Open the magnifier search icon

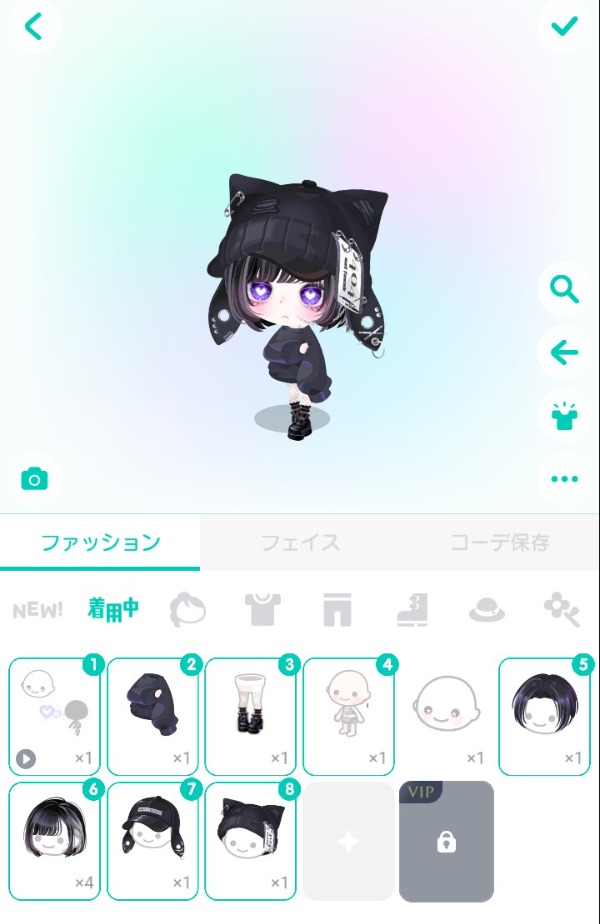tap(564, 290)
